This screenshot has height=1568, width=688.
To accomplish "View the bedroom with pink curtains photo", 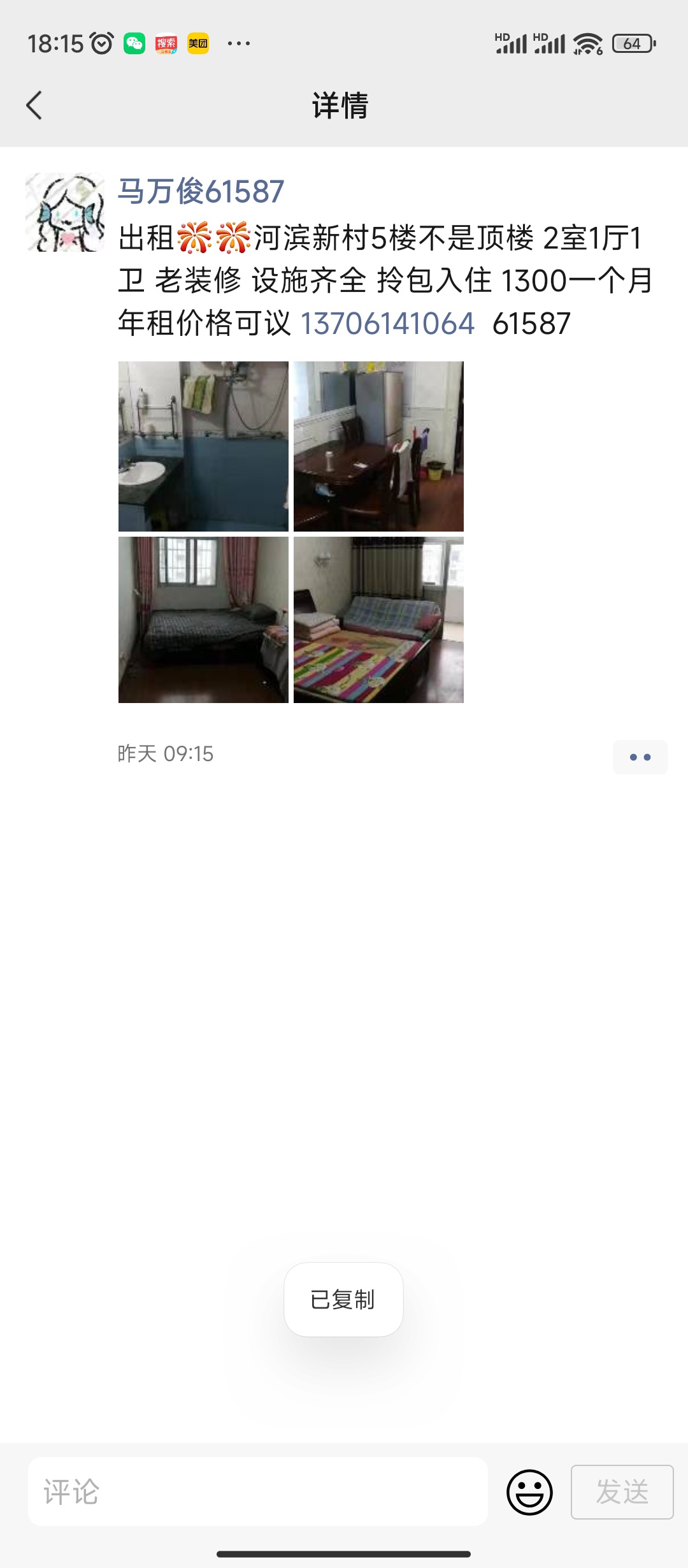I will [x=203, y=620].
